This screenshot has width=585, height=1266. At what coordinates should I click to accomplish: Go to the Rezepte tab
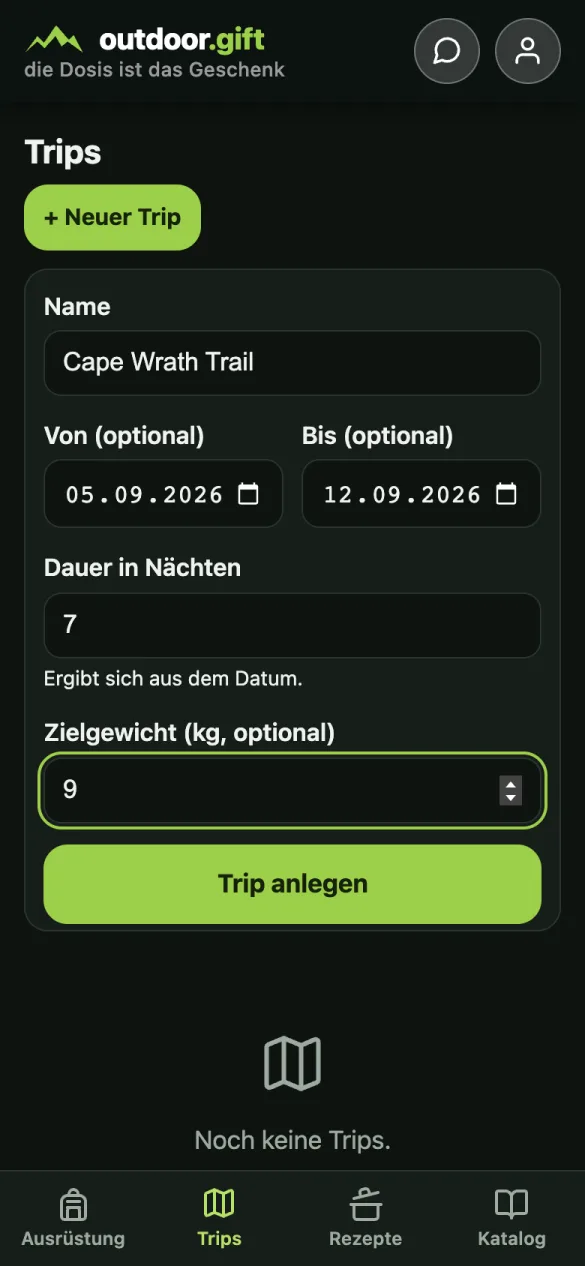tap(365, 1218)
